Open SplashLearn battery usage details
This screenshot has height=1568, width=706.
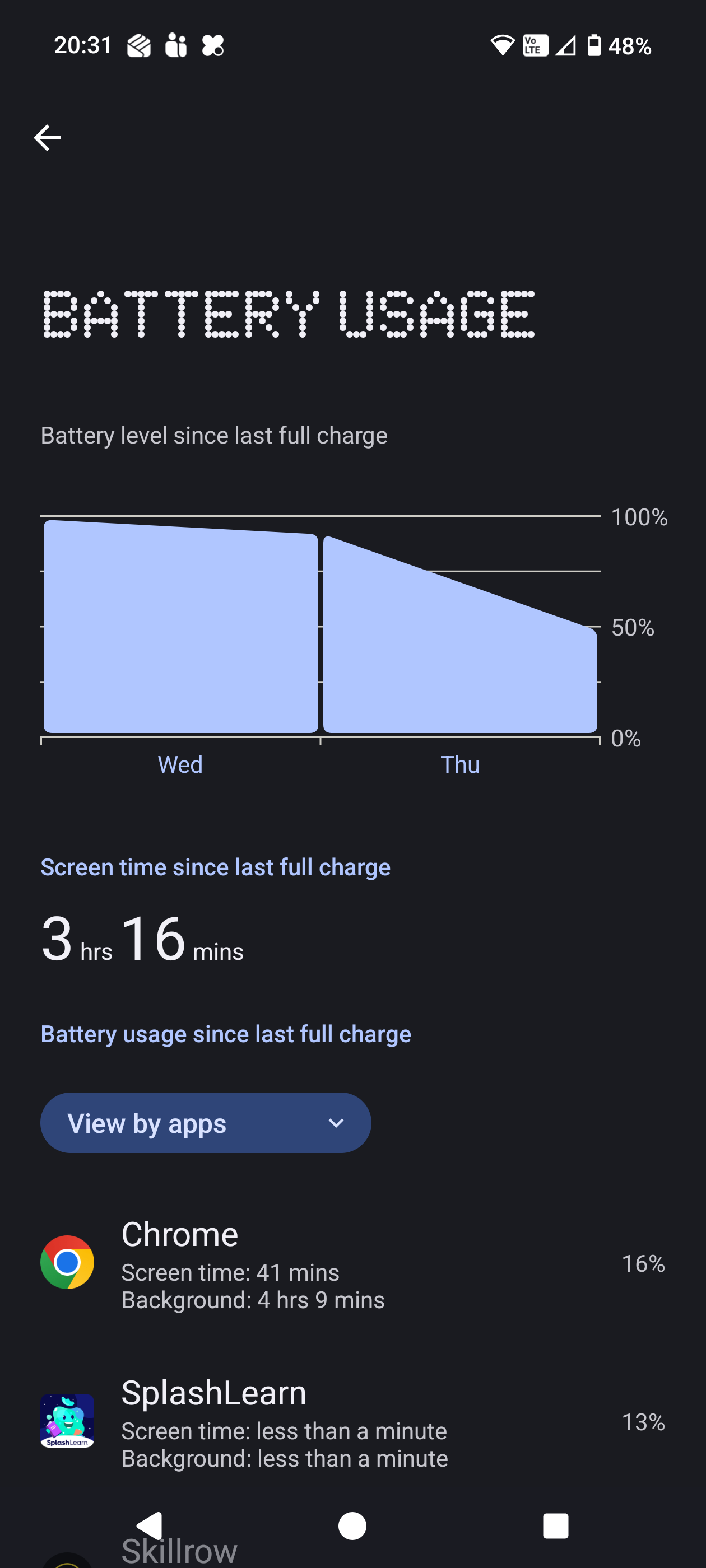[x=352, y=1422]
